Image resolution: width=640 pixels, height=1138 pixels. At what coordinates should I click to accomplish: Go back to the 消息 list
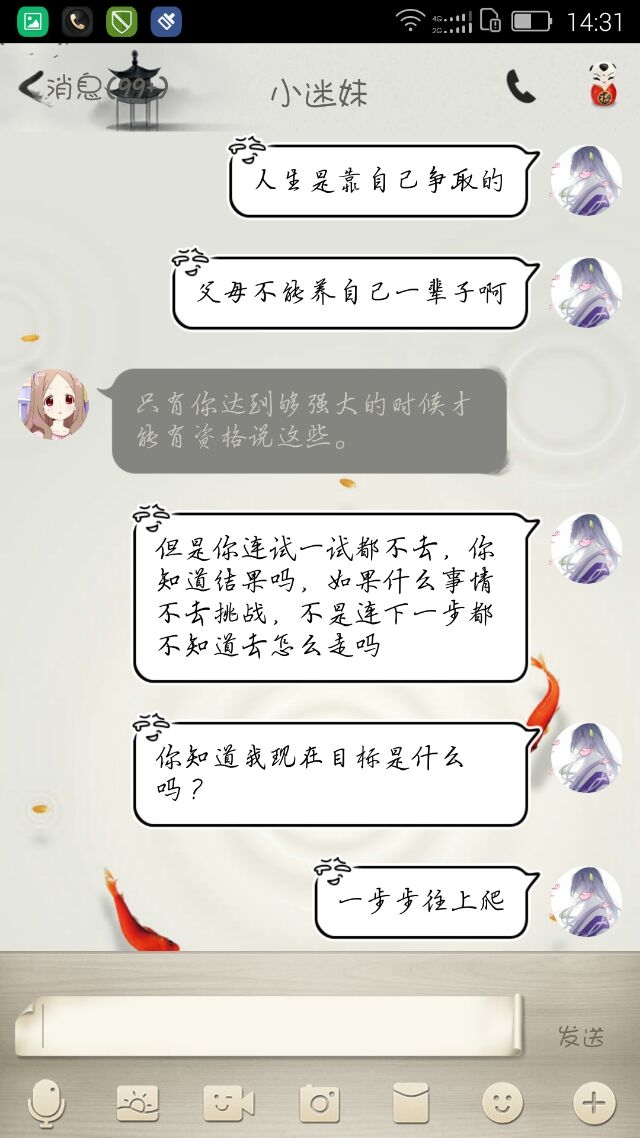tap(92, 88)
